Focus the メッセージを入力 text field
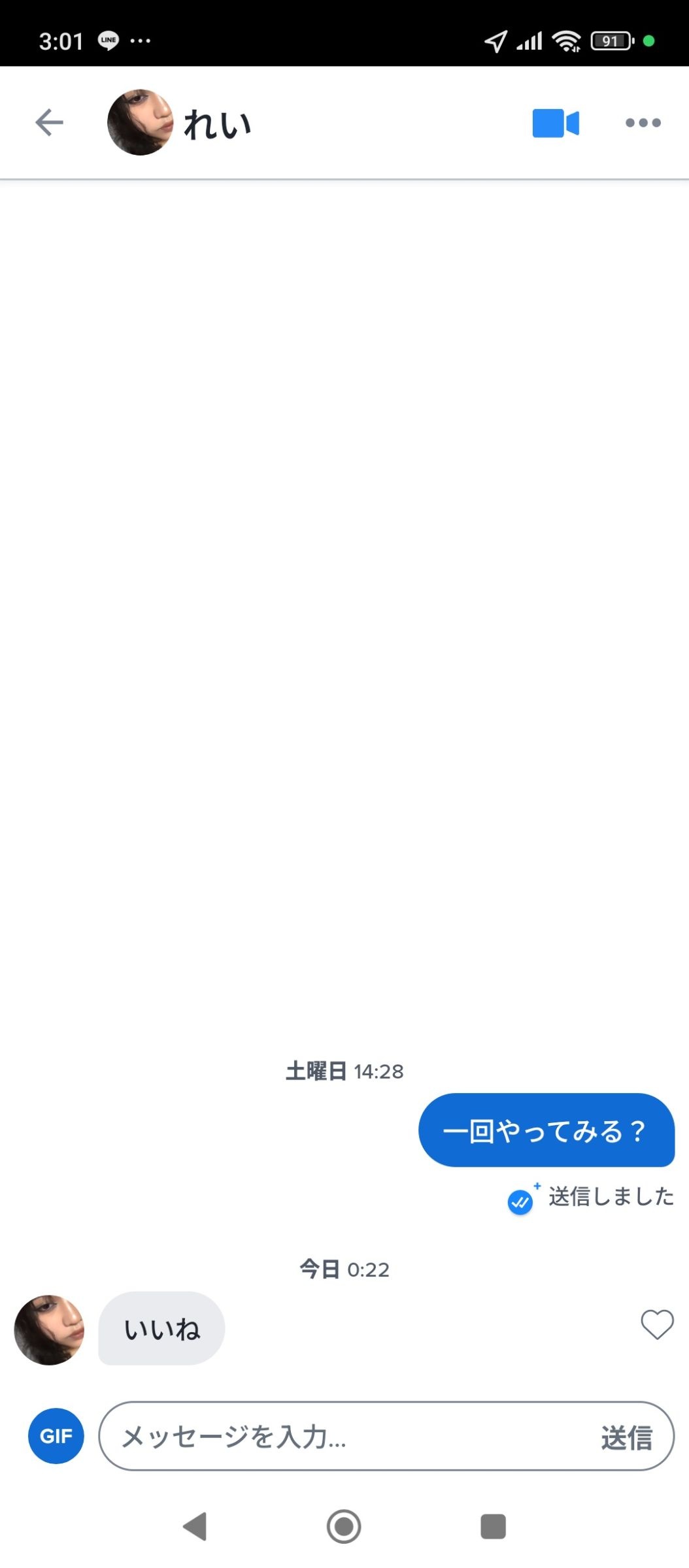Screen dimensions: 689x1568 [346, 1436]
